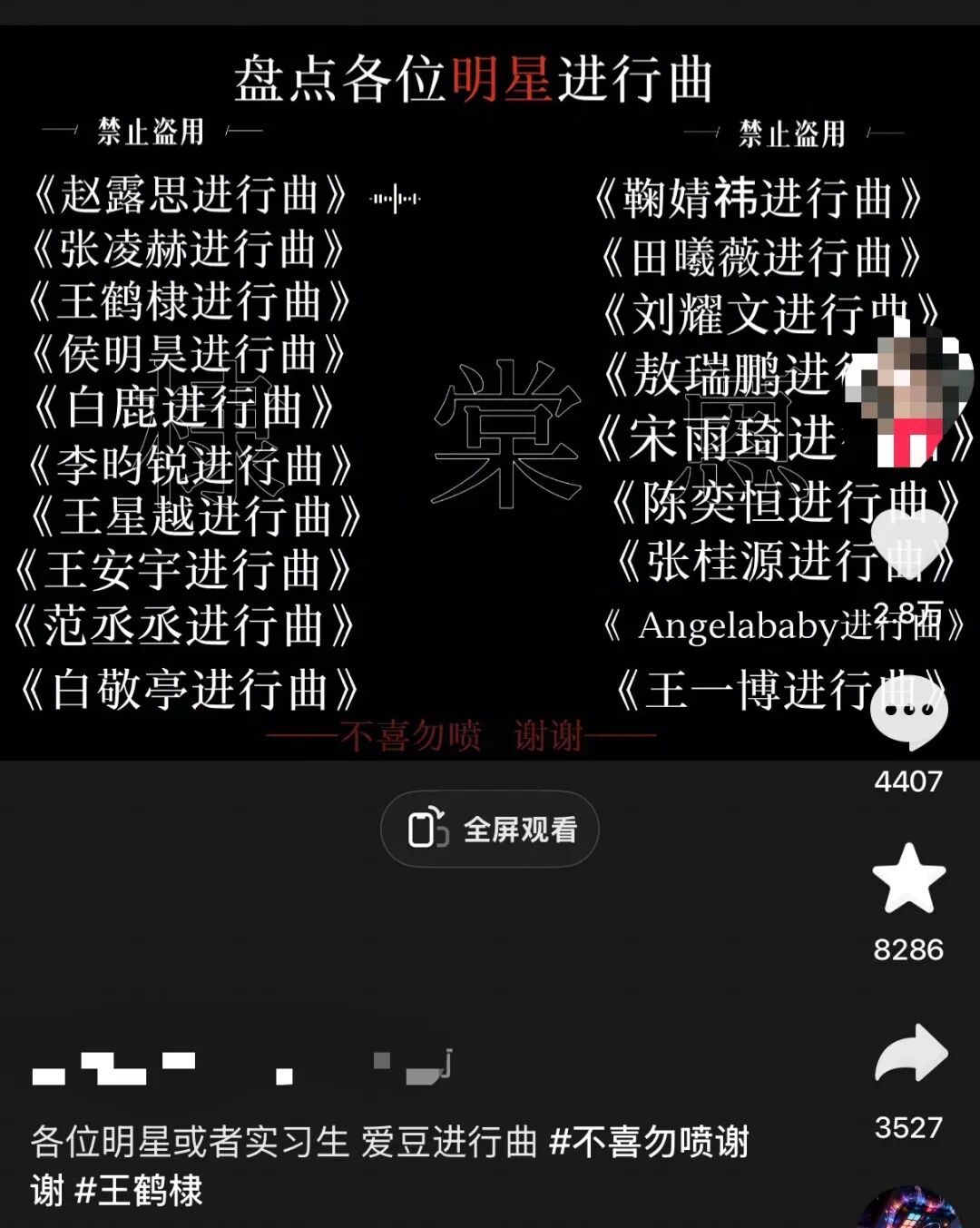Screen dimensions: 980x1228
Task: Tap the 全屏观看 full screen button
Action: tap(490, 829)
